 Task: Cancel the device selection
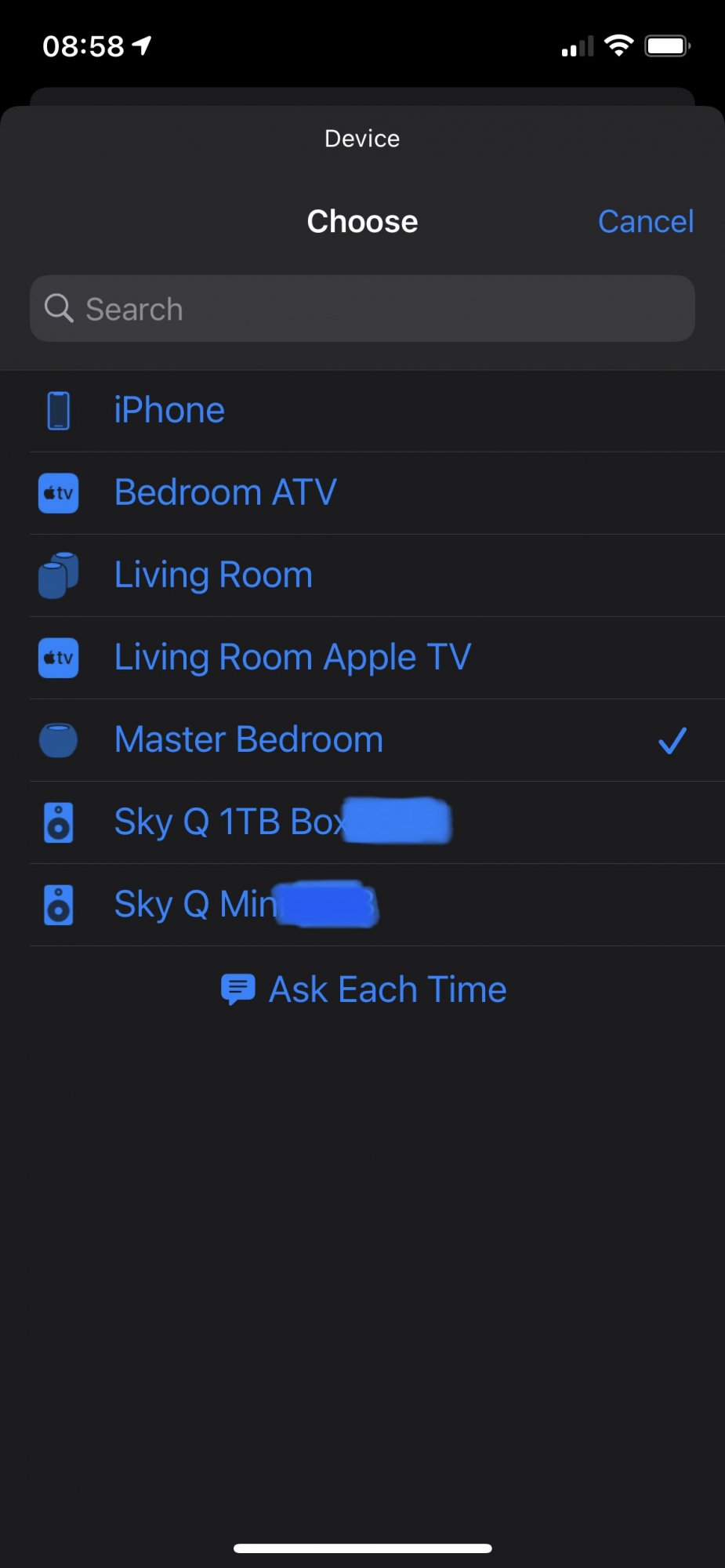[x=645, y=222]
